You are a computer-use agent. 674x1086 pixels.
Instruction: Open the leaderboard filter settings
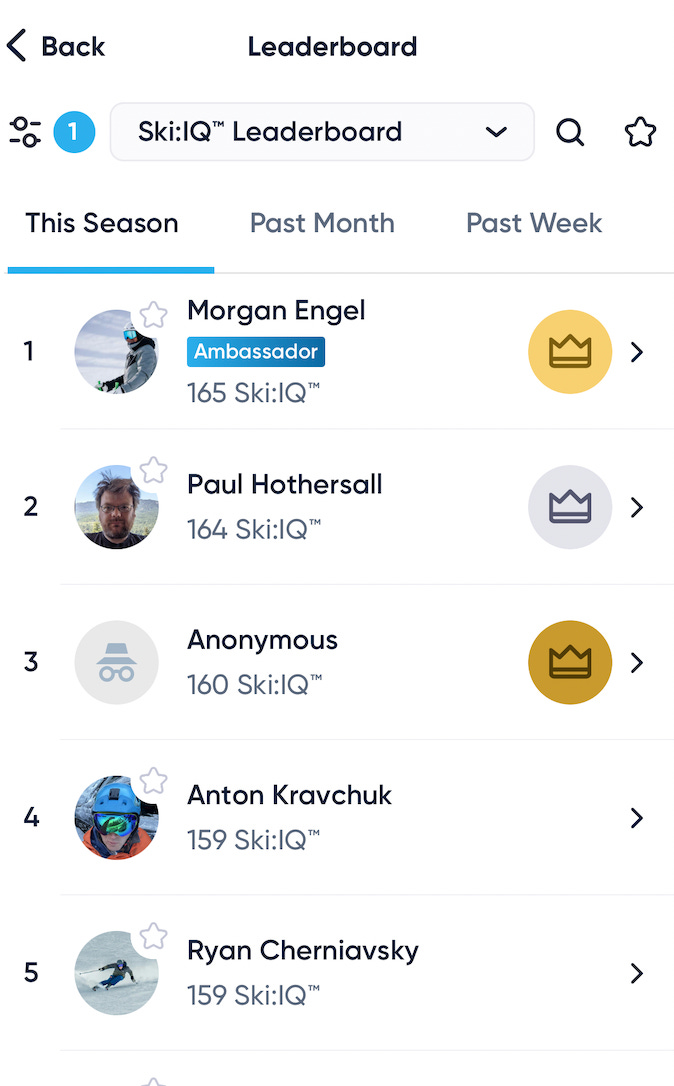[x=26, y=132]
